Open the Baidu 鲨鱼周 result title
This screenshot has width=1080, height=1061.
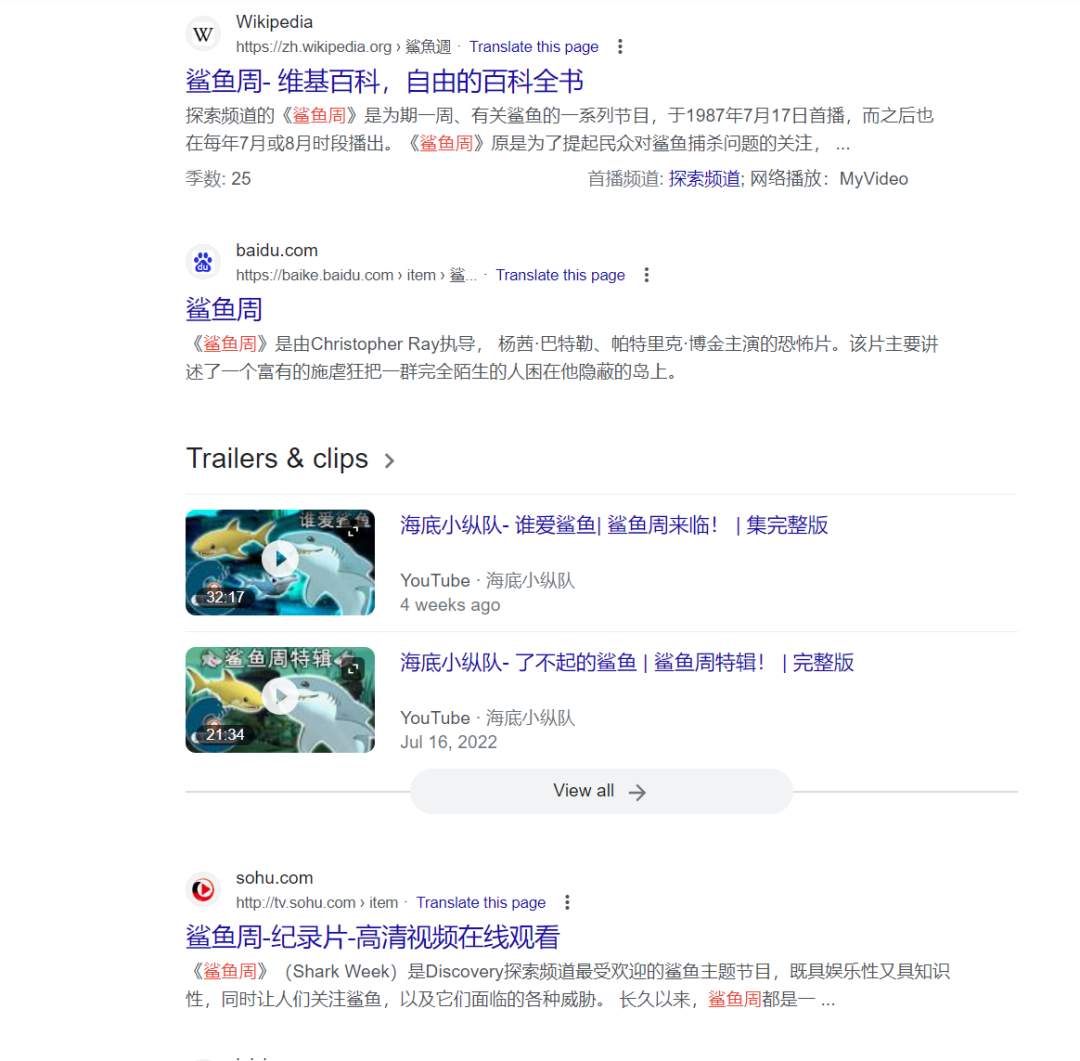click(x=224, y=309)
